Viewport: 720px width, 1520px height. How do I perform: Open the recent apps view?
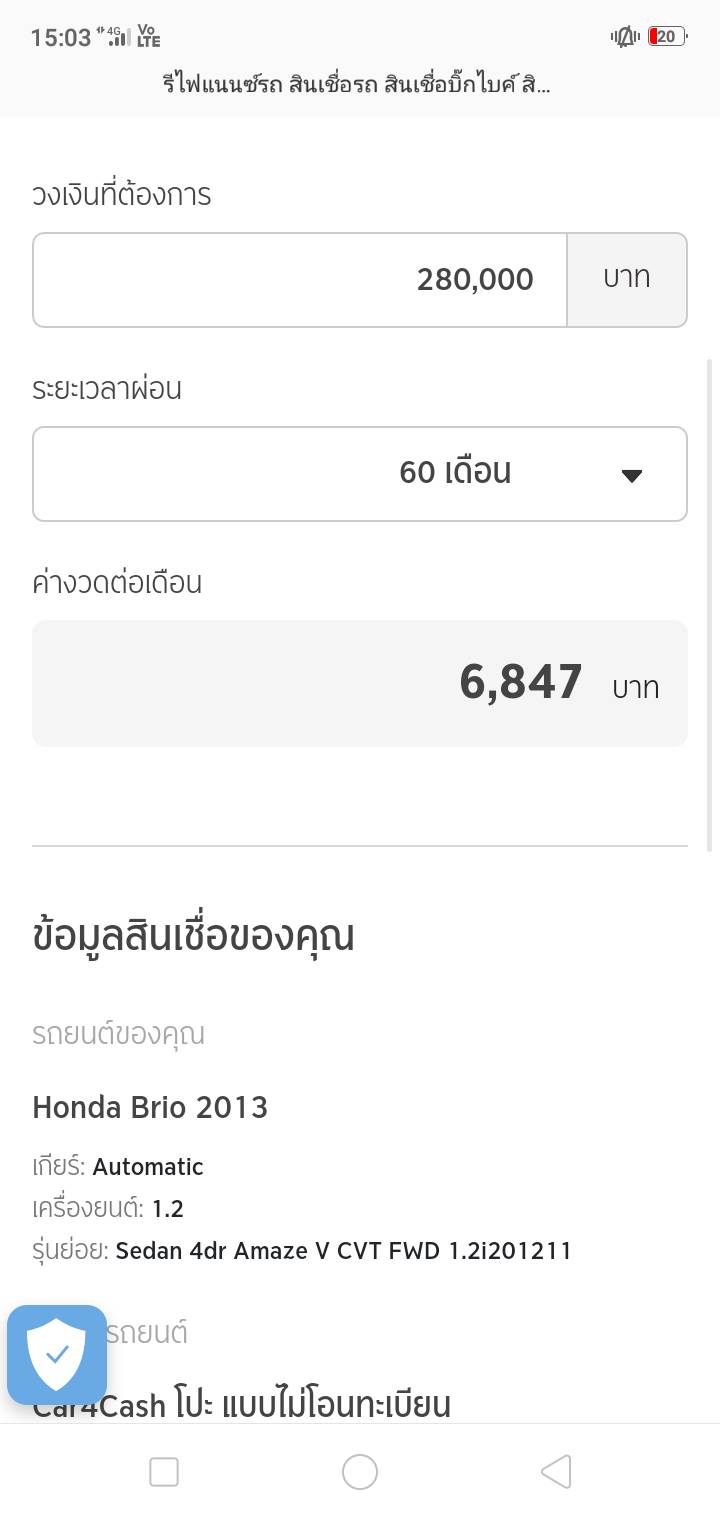tap(164, 1472)
